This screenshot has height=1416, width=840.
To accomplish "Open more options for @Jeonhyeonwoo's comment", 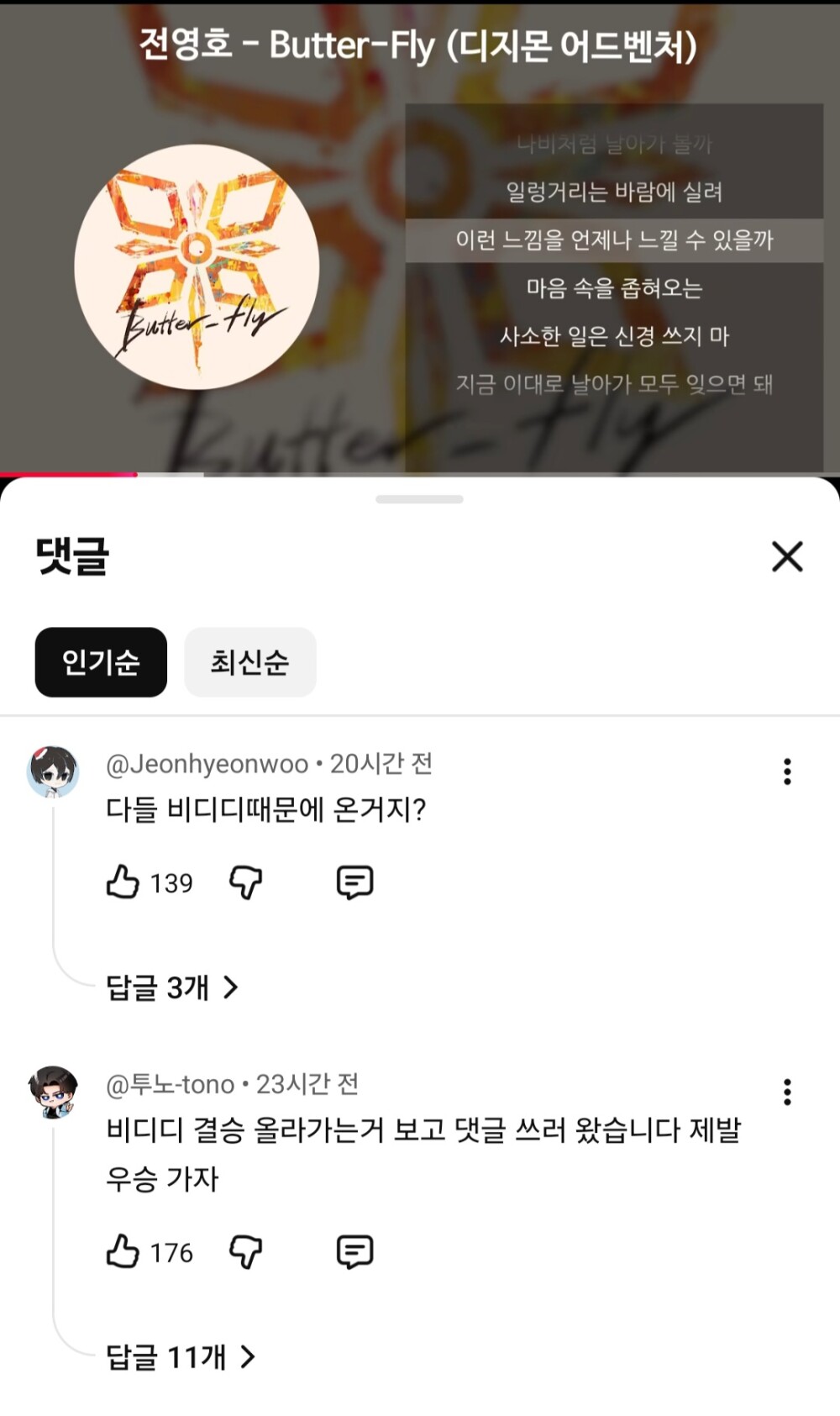I will (x=787, y=771).
